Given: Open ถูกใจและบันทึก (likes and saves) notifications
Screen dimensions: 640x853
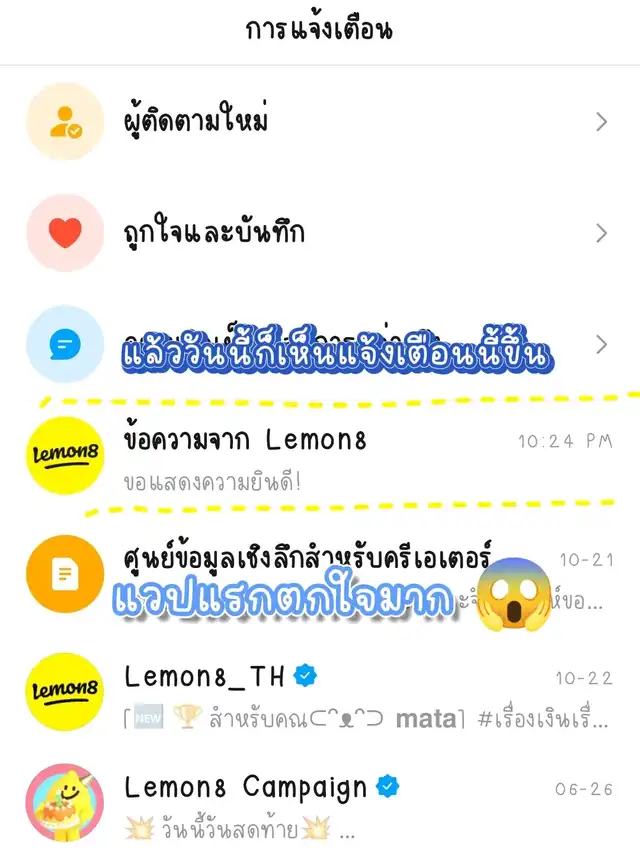Looking at the screenshot, I should 320,233.
